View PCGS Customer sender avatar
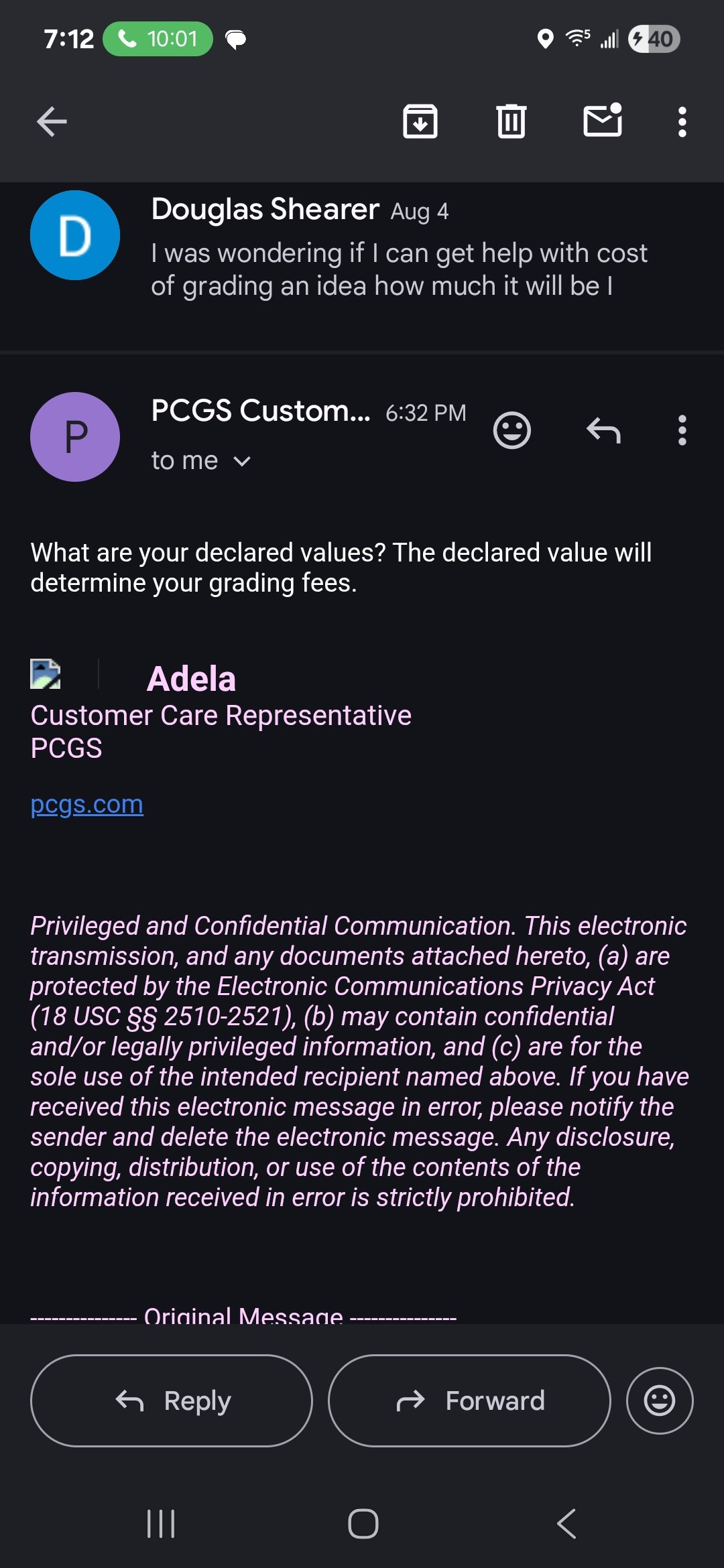Screen dimensions: 724x1568 click(x=75, y=437)
